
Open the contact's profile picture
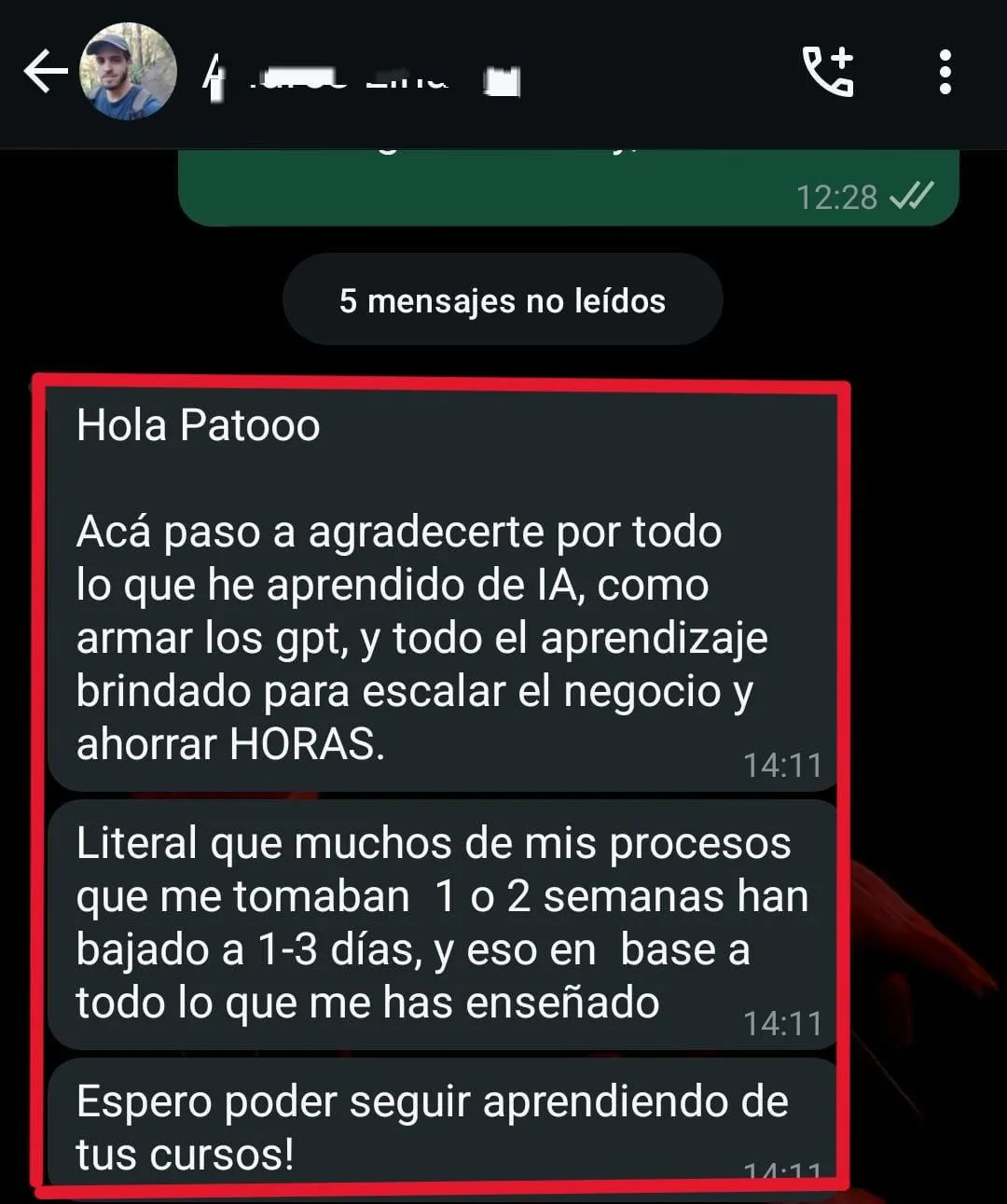(x=129, y=73)
